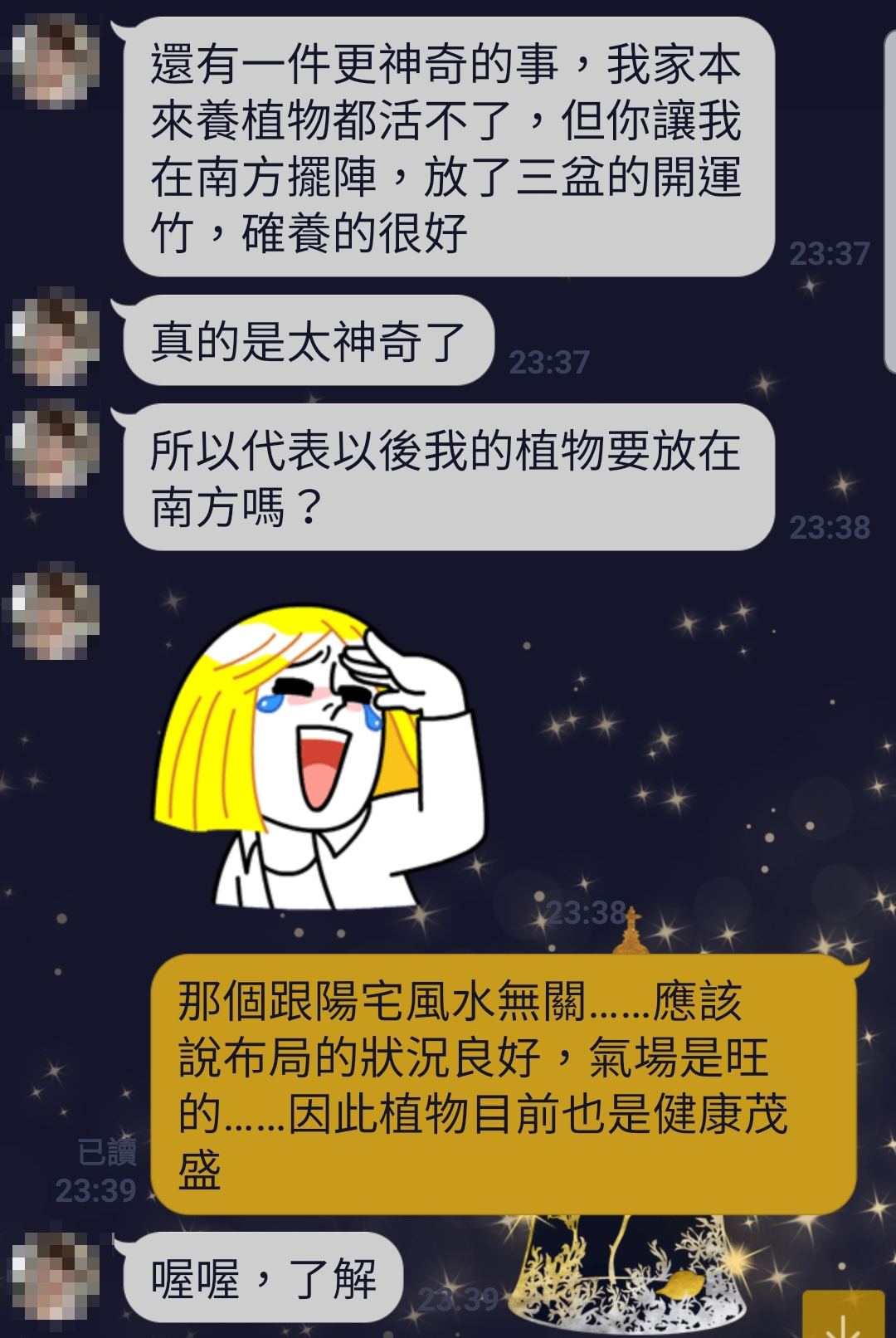This screenshot has width=896, height=1338.
Task: Tap the avatar next to "真的是太神奇了"
Action: (54, 338)
